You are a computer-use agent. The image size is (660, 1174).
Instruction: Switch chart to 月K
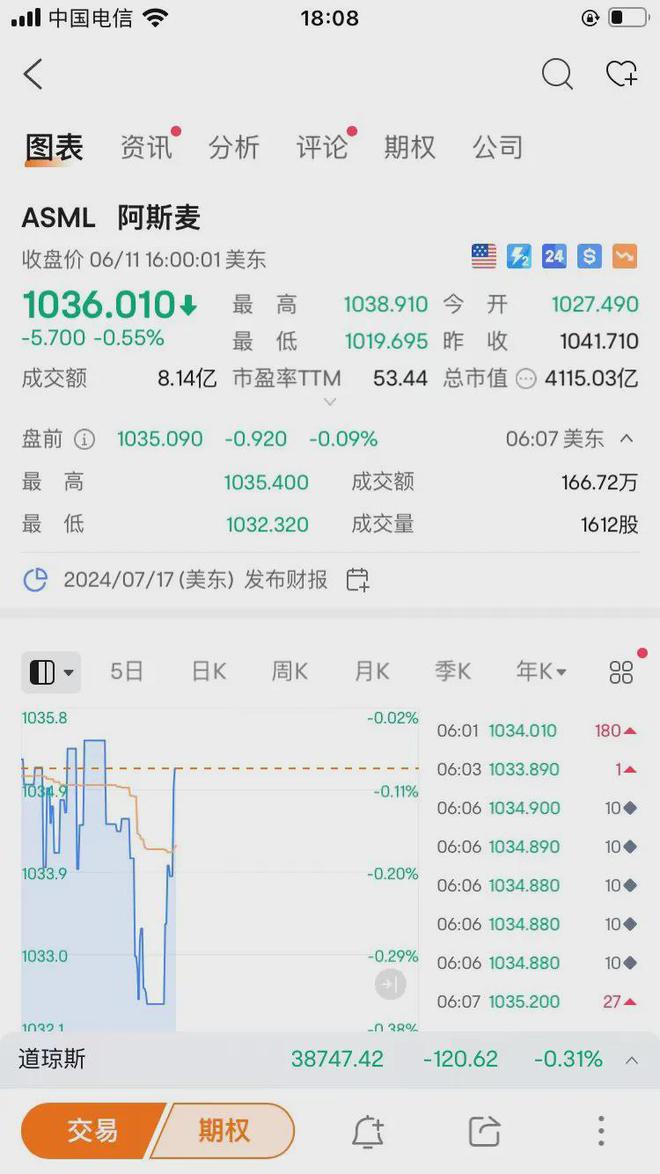pyautogui.click(x=372, y=672)
